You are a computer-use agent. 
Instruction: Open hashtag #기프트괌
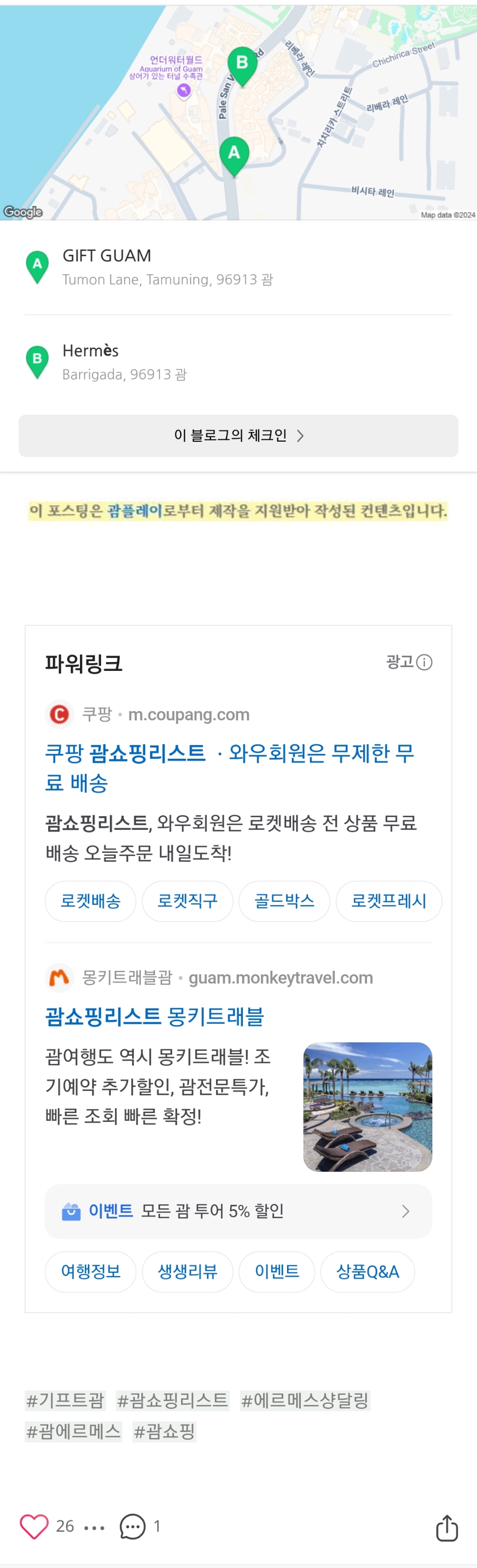pos(66,1401)
